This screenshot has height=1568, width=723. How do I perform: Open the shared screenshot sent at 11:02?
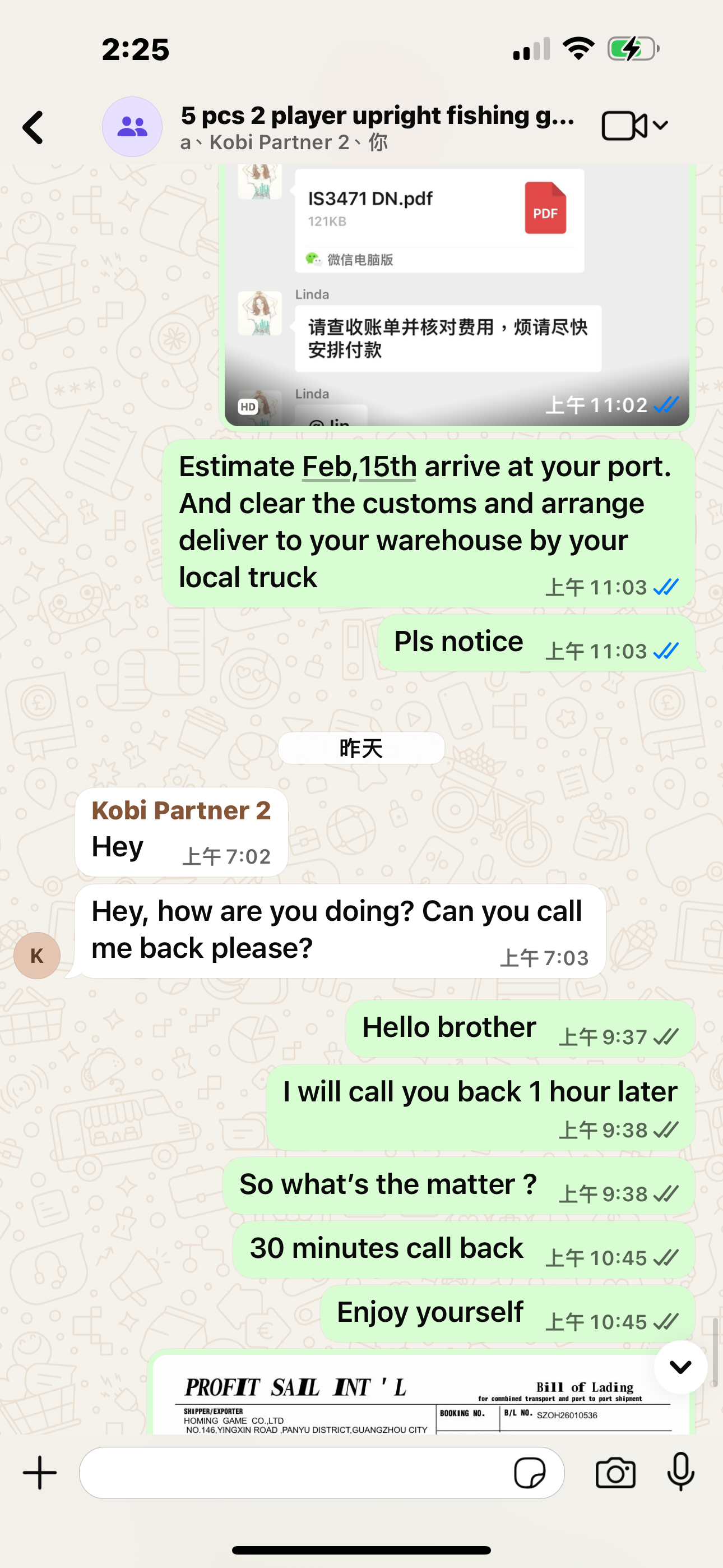click(x=456, y=292)
